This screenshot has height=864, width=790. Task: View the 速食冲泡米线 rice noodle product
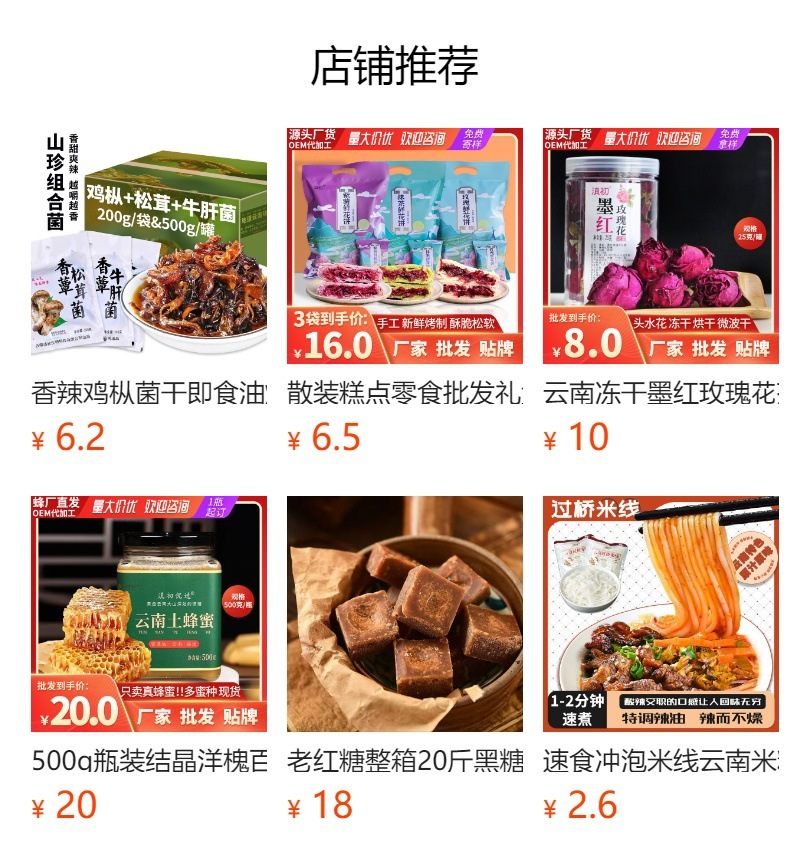(x=661, y=614)
